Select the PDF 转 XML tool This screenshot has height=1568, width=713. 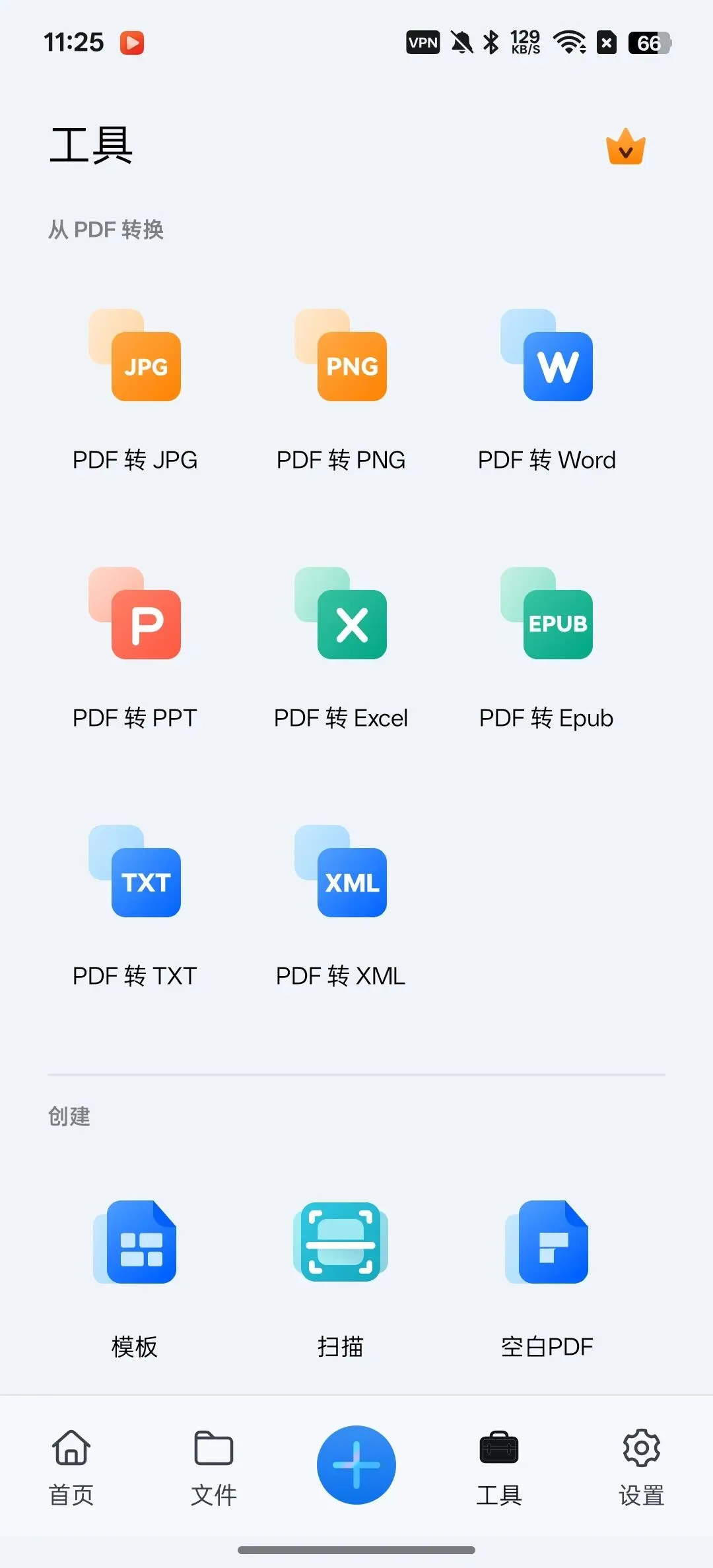click(x=341, y=905)
